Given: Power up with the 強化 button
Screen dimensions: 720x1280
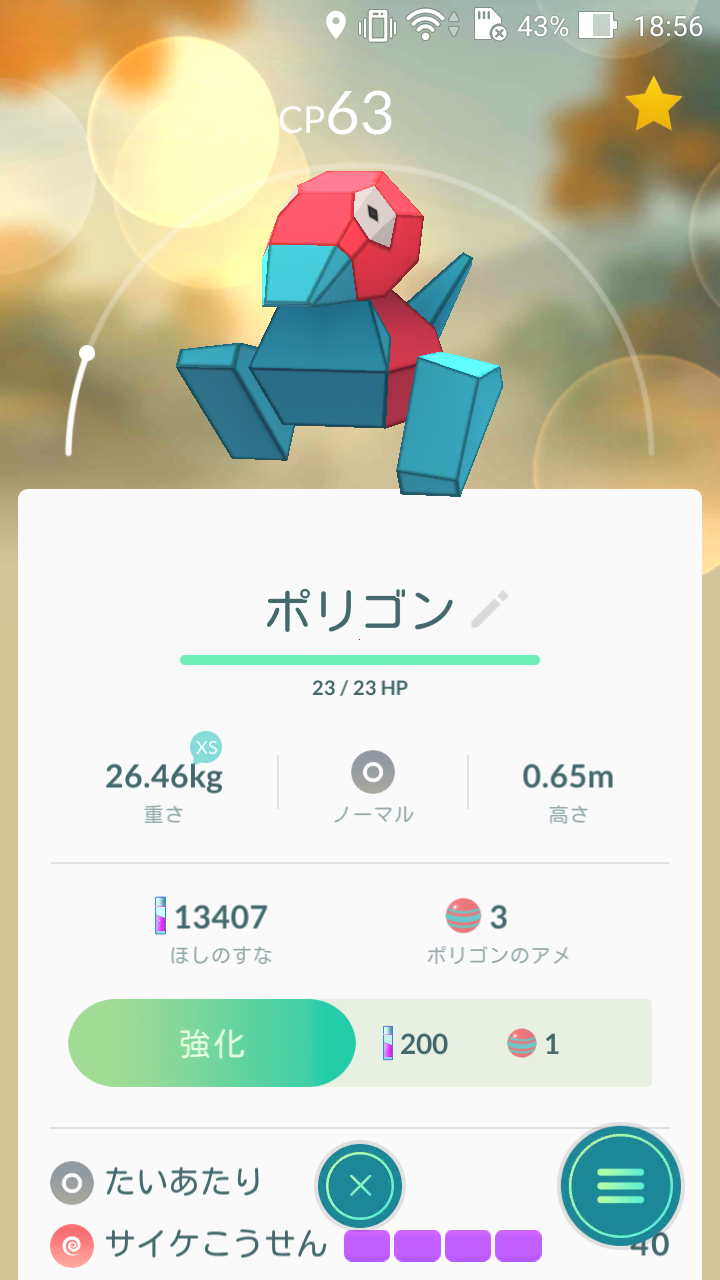Looking at the screenshot, I should tap(212, 1043).
